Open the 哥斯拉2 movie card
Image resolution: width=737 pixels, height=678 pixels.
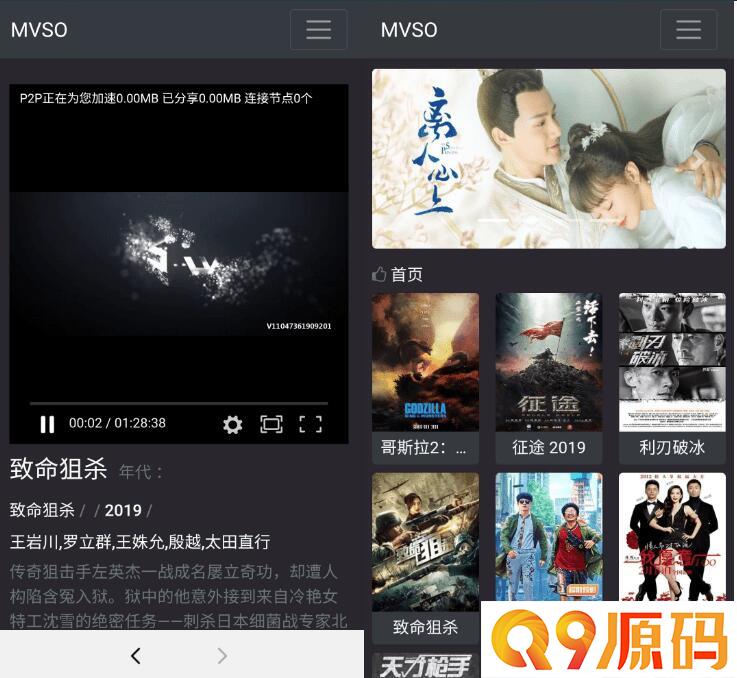(425, 375)
